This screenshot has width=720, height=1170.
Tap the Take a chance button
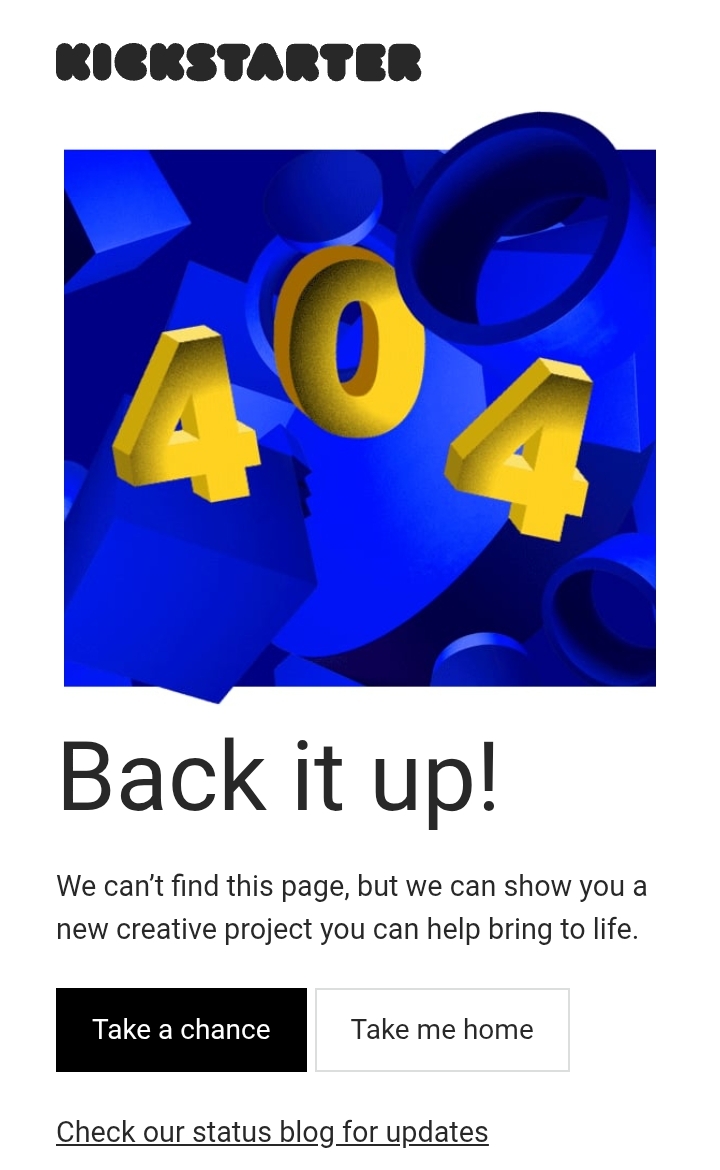click(181, 1030)
